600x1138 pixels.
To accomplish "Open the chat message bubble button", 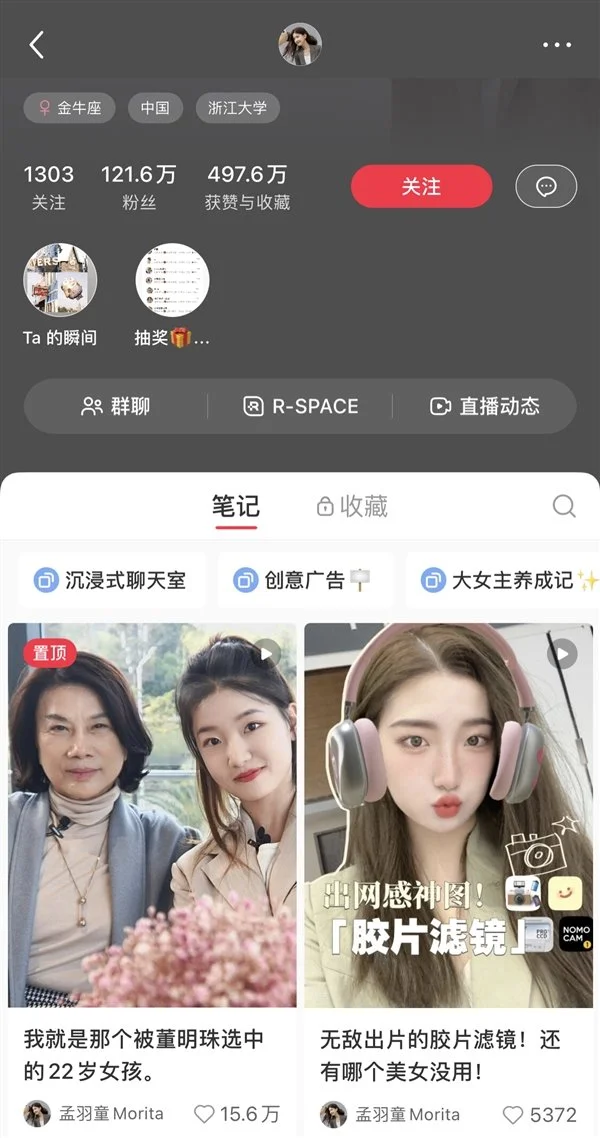I will click(546, 187).
